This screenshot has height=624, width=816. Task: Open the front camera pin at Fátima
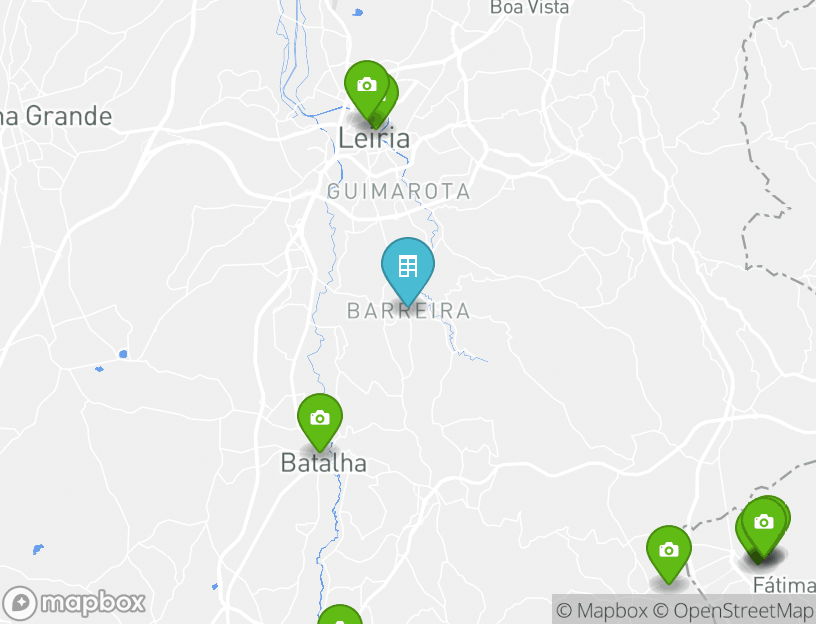coord(763,523)
